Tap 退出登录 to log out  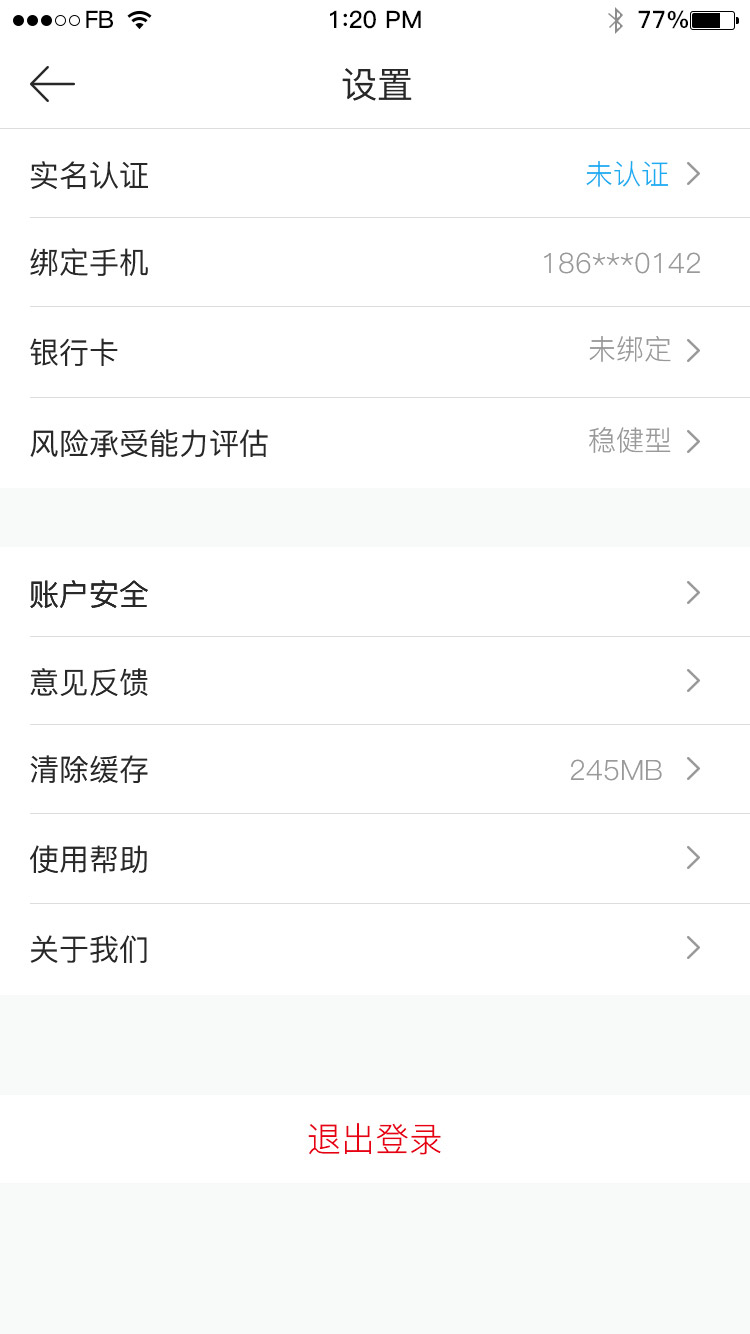pyautogui.click(x=375, y=1139)
